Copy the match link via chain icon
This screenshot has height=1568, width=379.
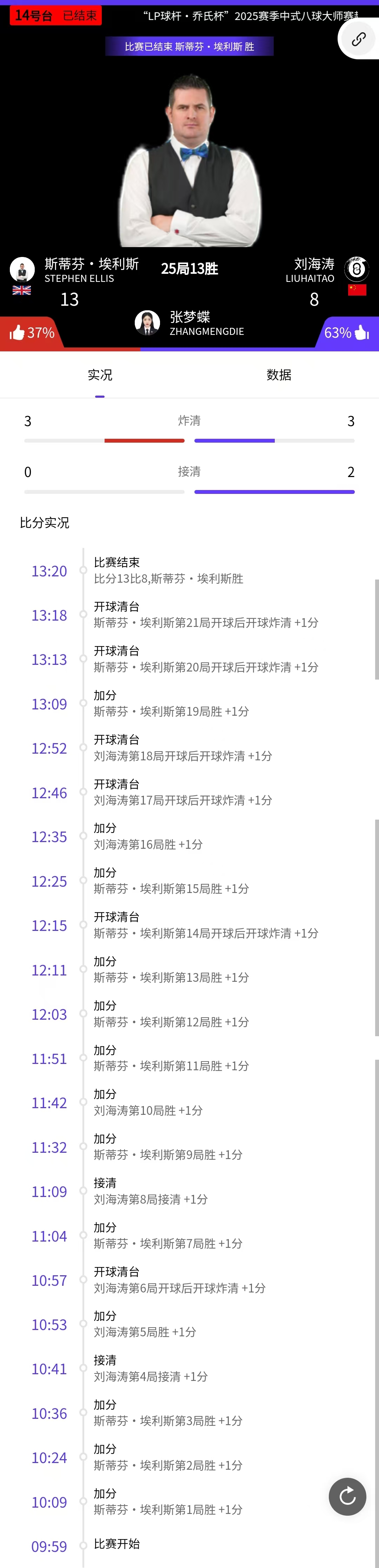tap(358, 39)
